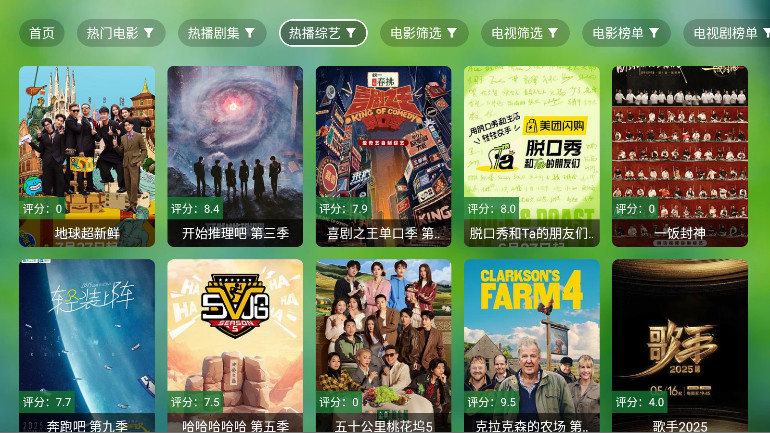The width and height of the screenshot is (770, 433).
Task: Open the 克拉克森的农场 card
Action: 531,345
